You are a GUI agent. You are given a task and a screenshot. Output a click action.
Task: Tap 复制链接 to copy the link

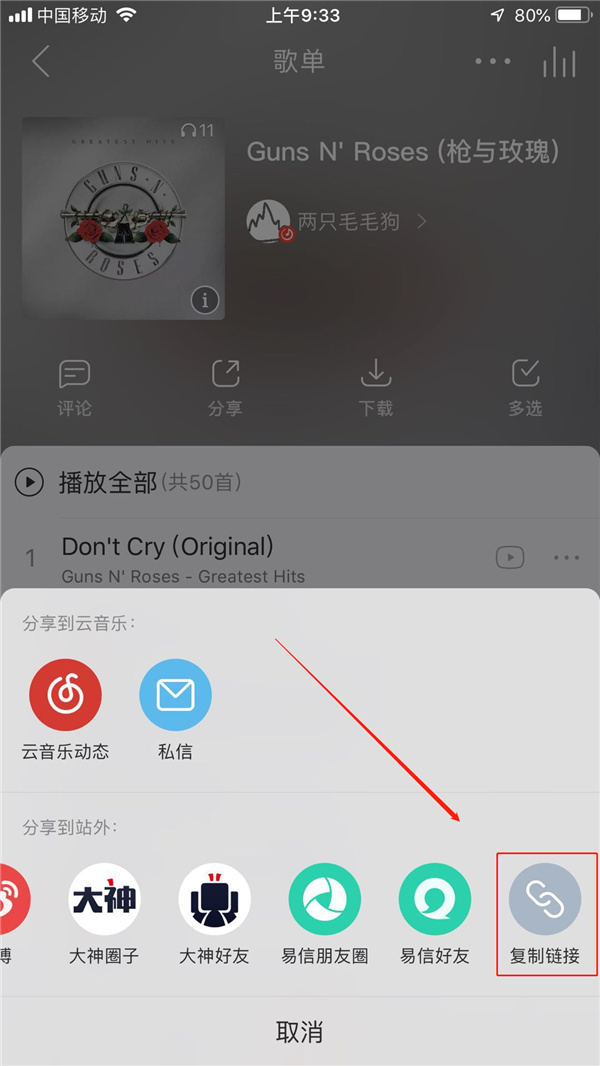(545, 900)
